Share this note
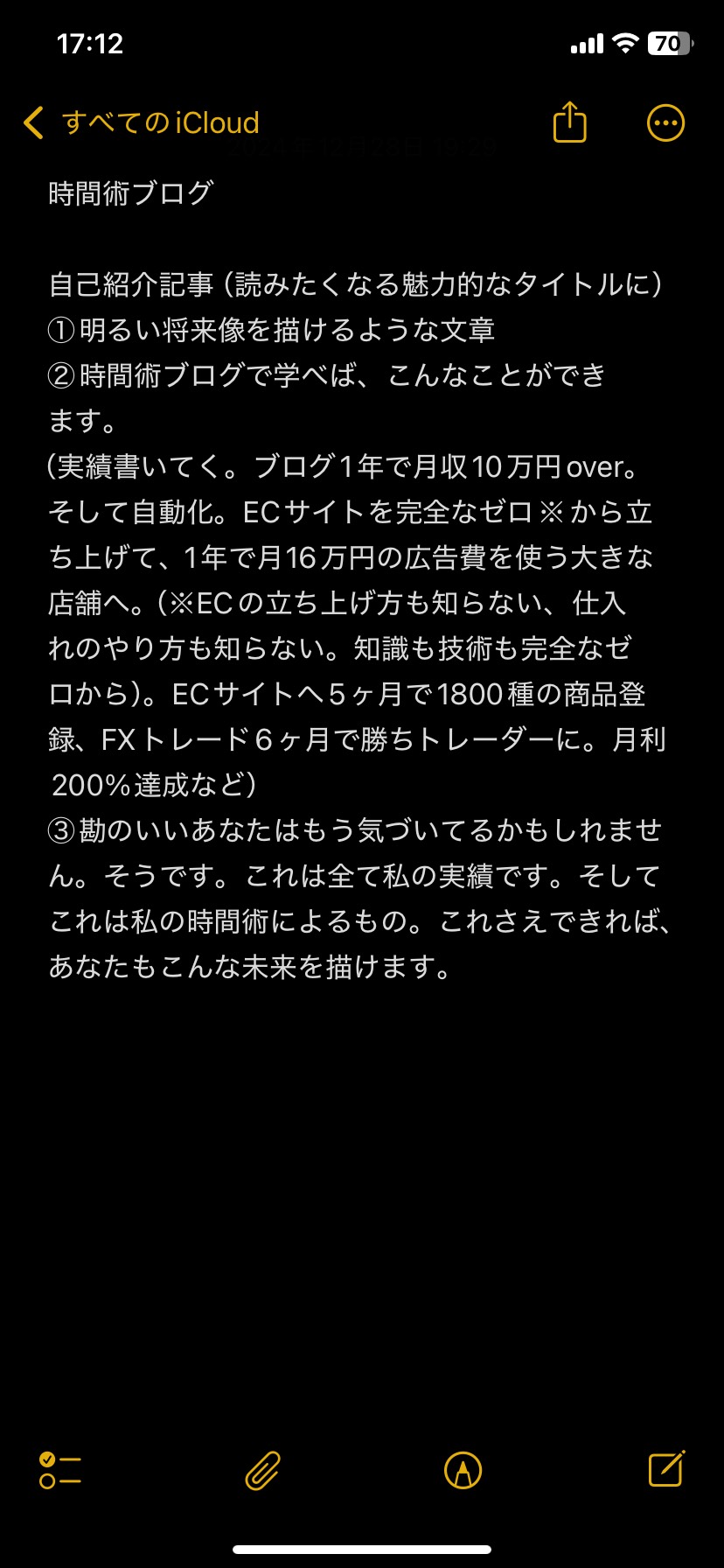724x1568 pixels. 569,122
